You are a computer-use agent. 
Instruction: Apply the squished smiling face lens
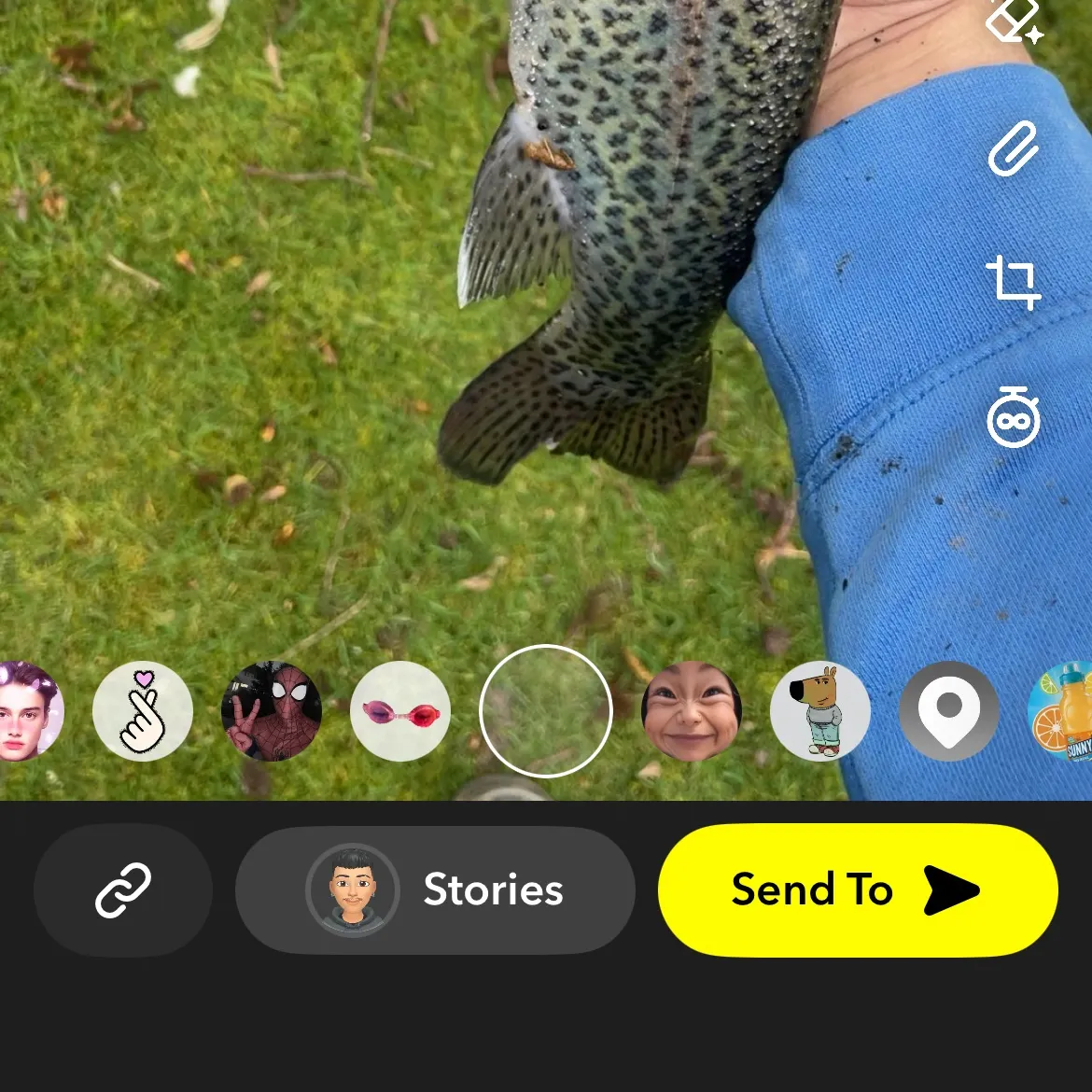tap(692, 711)
